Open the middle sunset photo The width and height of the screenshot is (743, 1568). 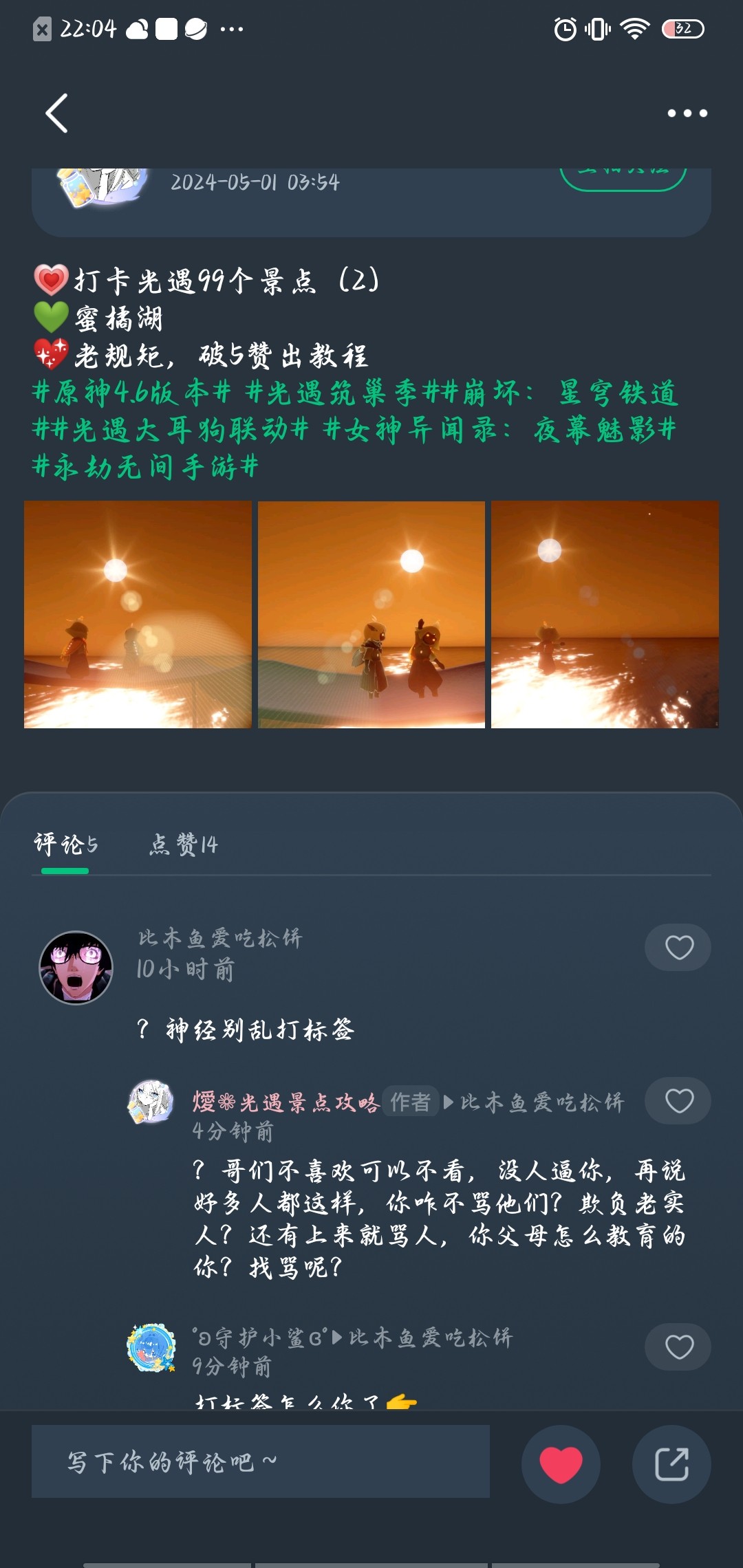tap(371, 614)
